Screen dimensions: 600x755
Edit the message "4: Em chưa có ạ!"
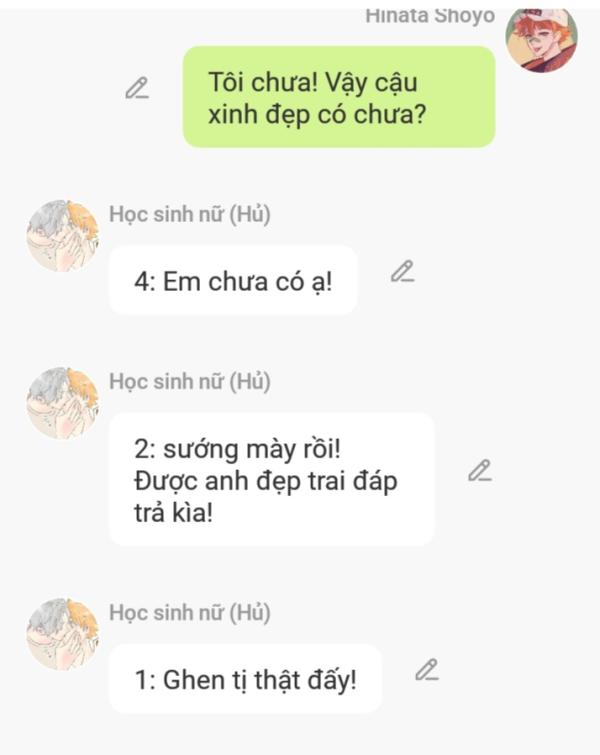402,271
